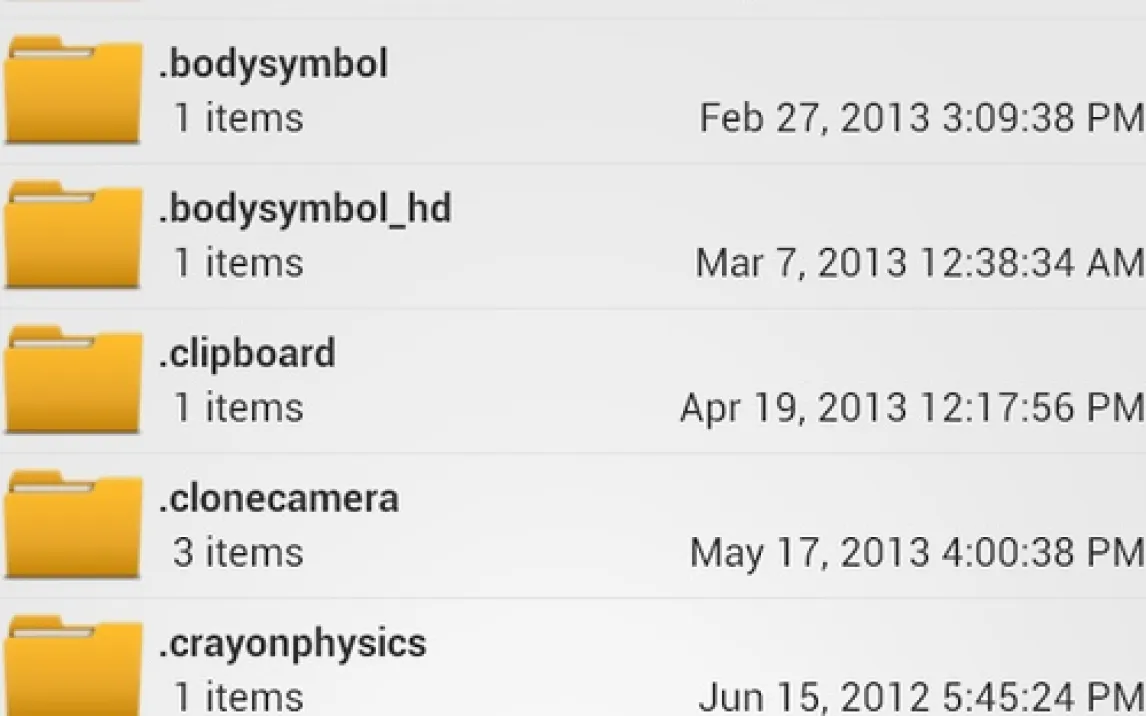Open the .crayonphysics folder
1146x716 pixels.
(x=293, y=644)
